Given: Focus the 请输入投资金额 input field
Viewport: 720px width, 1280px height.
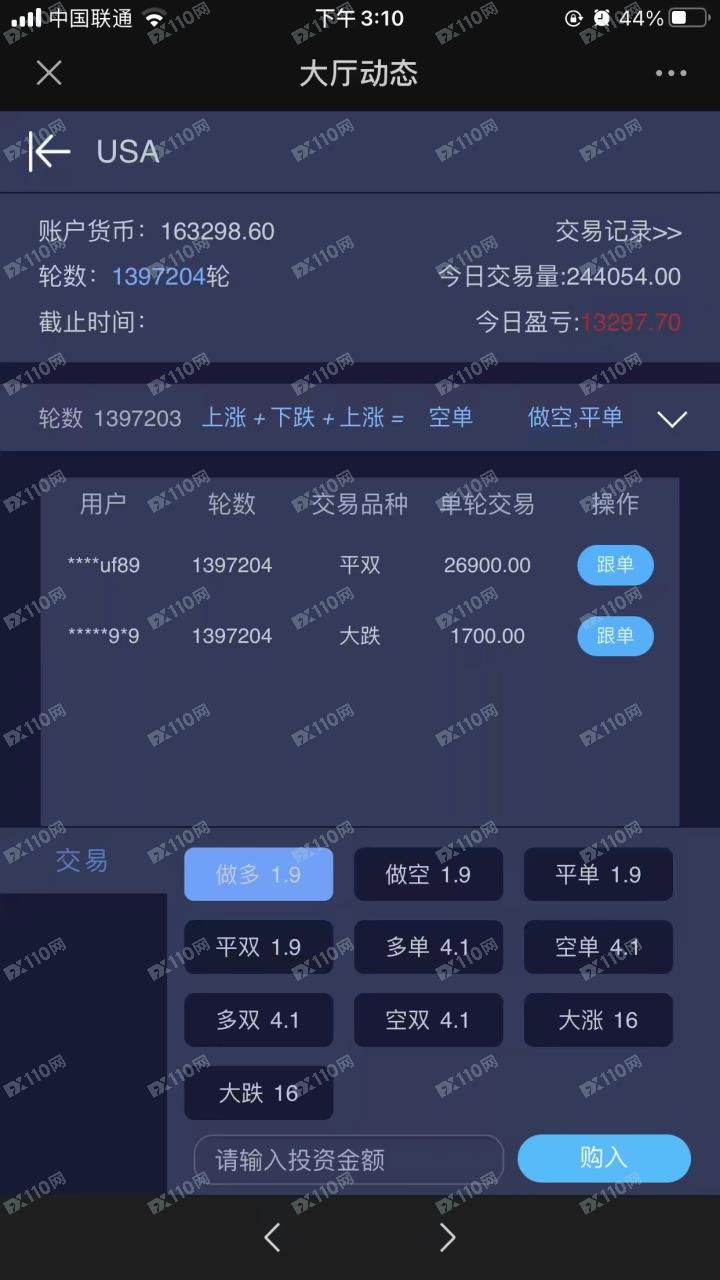Looking at the screenshot, I should [348, 1160].
